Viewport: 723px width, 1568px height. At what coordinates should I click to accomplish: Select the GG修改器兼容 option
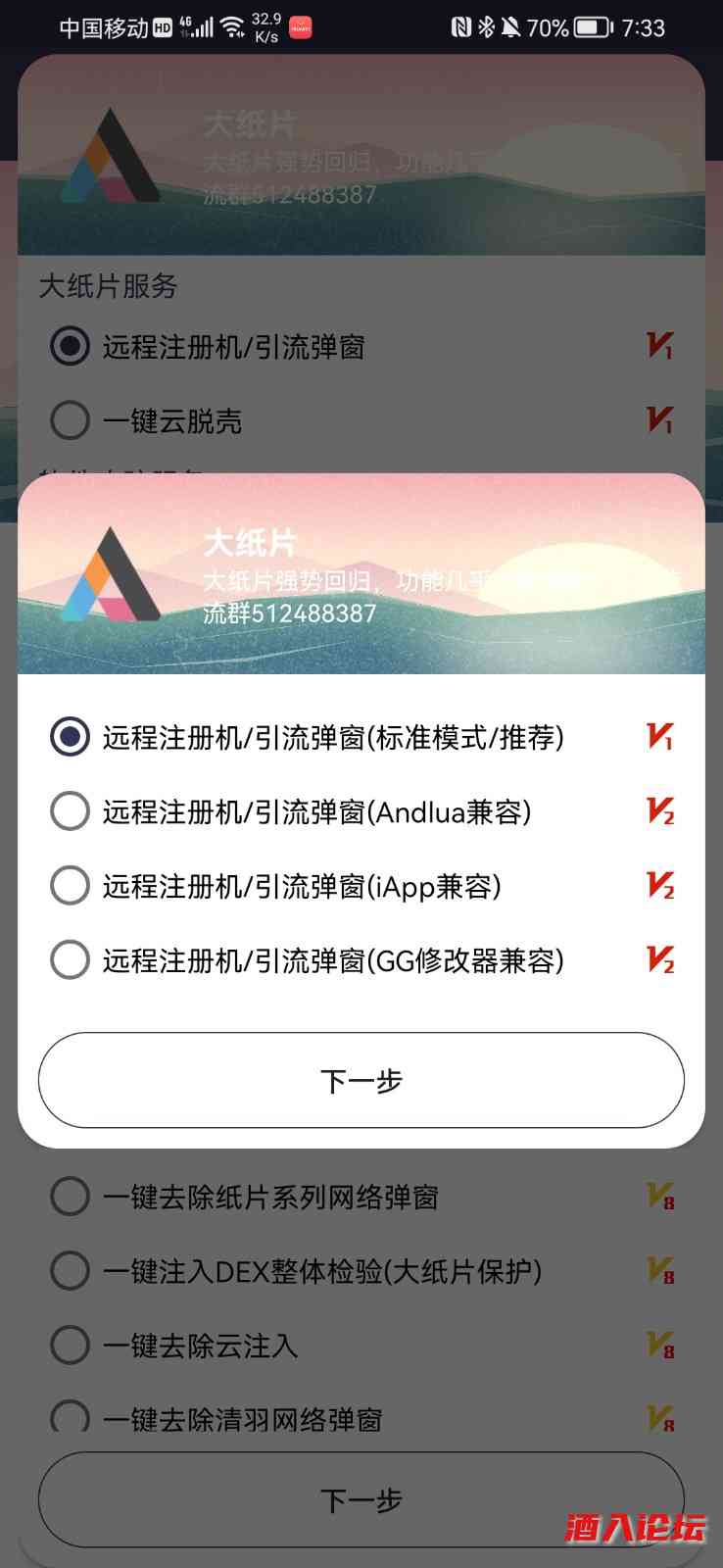point(70,960)
